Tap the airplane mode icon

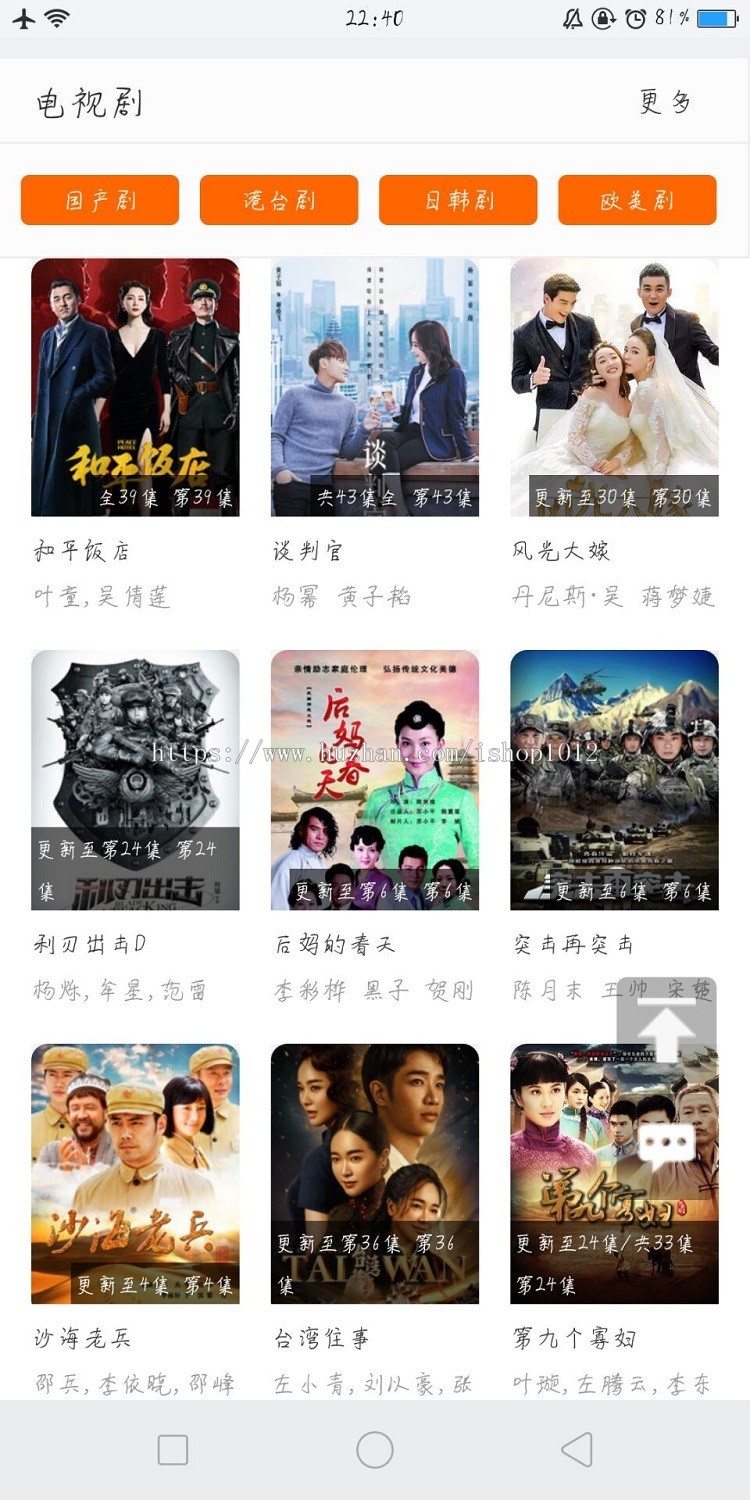pyautogui.click(x=24, y=16)
